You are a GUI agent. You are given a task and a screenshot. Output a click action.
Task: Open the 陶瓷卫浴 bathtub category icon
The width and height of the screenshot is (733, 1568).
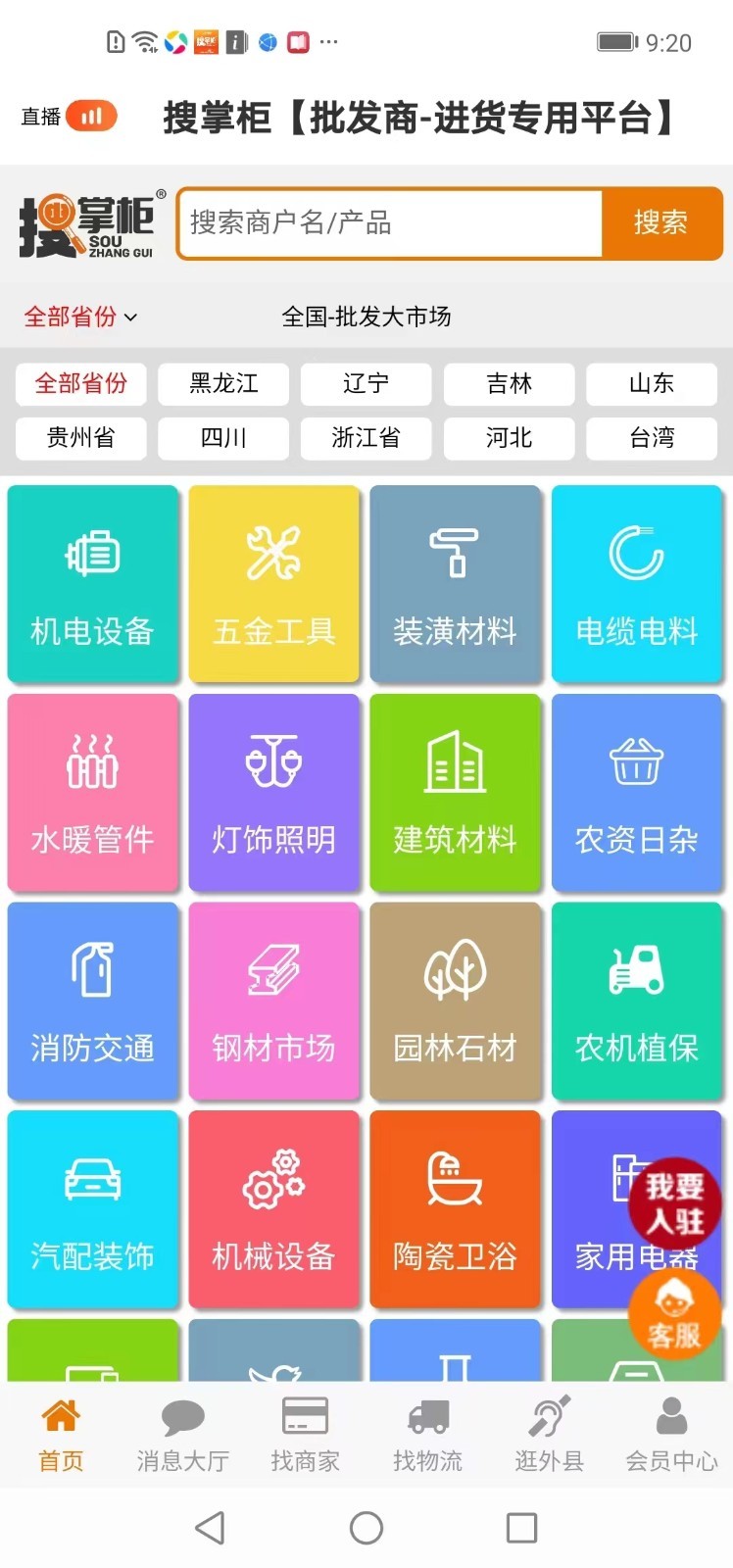point(456,1210)
